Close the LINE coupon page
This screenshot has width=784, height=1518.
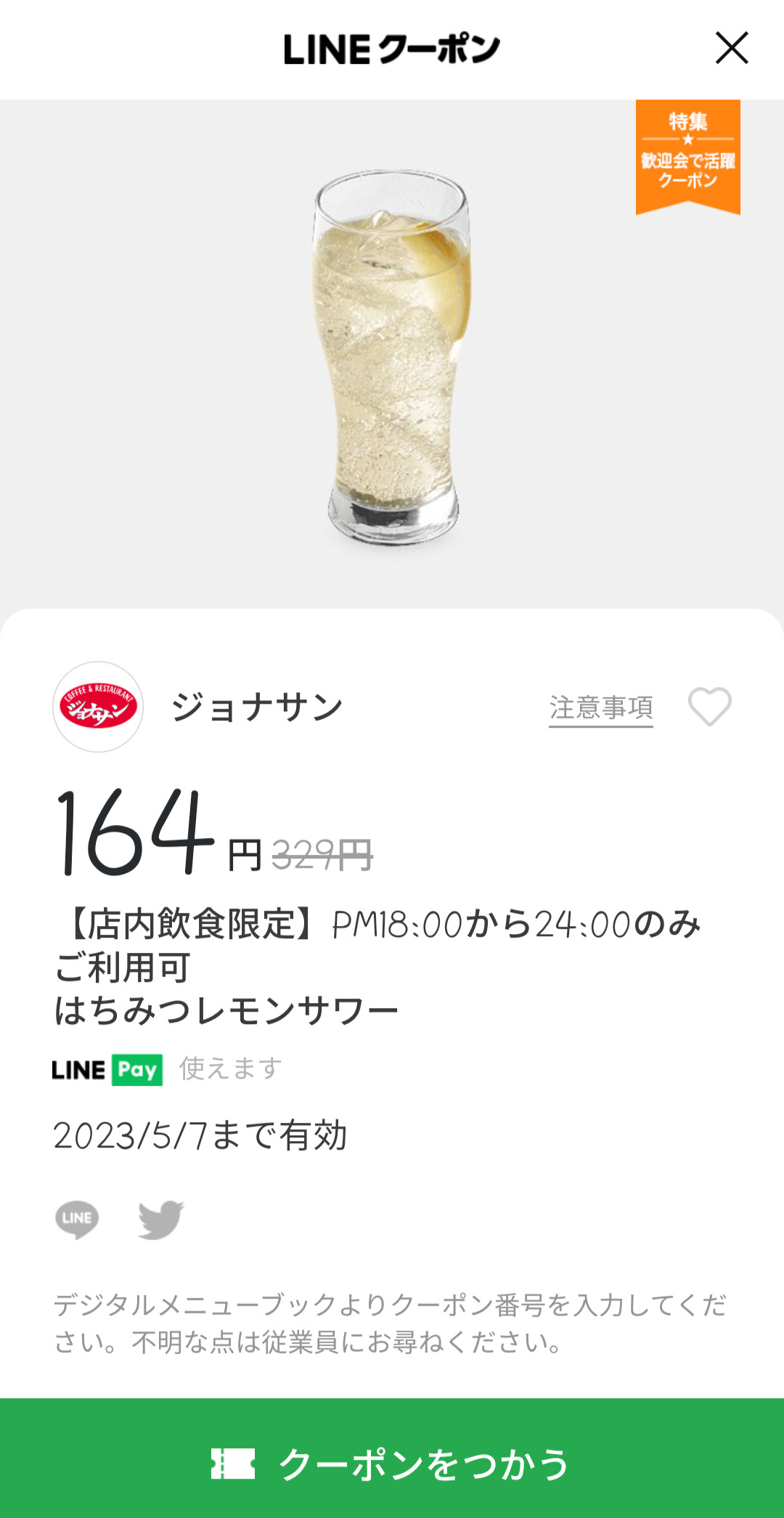731,48
